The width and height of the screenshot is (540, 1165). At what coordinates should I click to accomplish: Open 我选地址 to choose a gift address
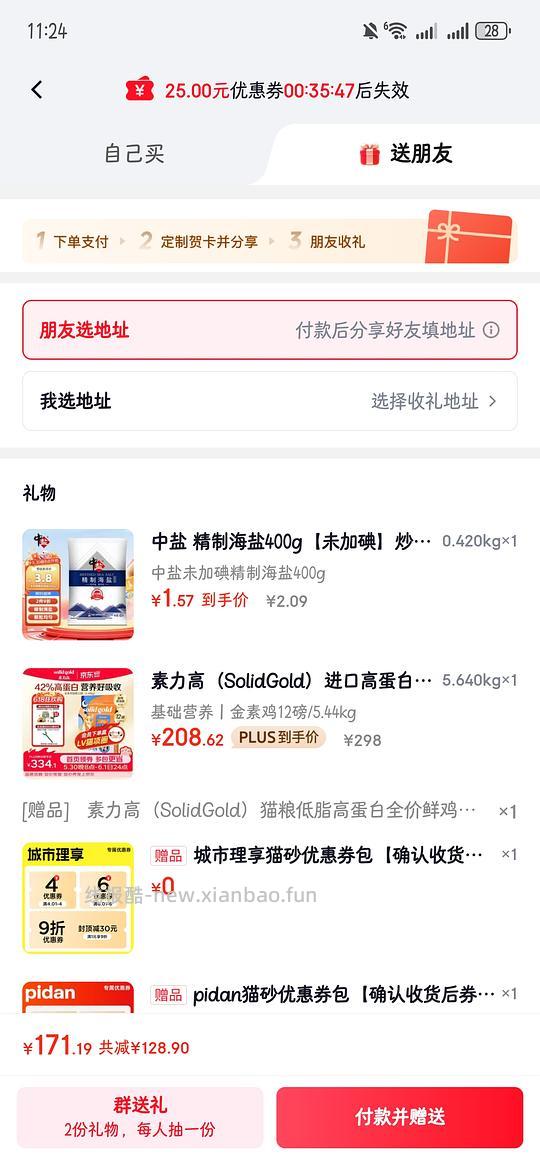270,401
